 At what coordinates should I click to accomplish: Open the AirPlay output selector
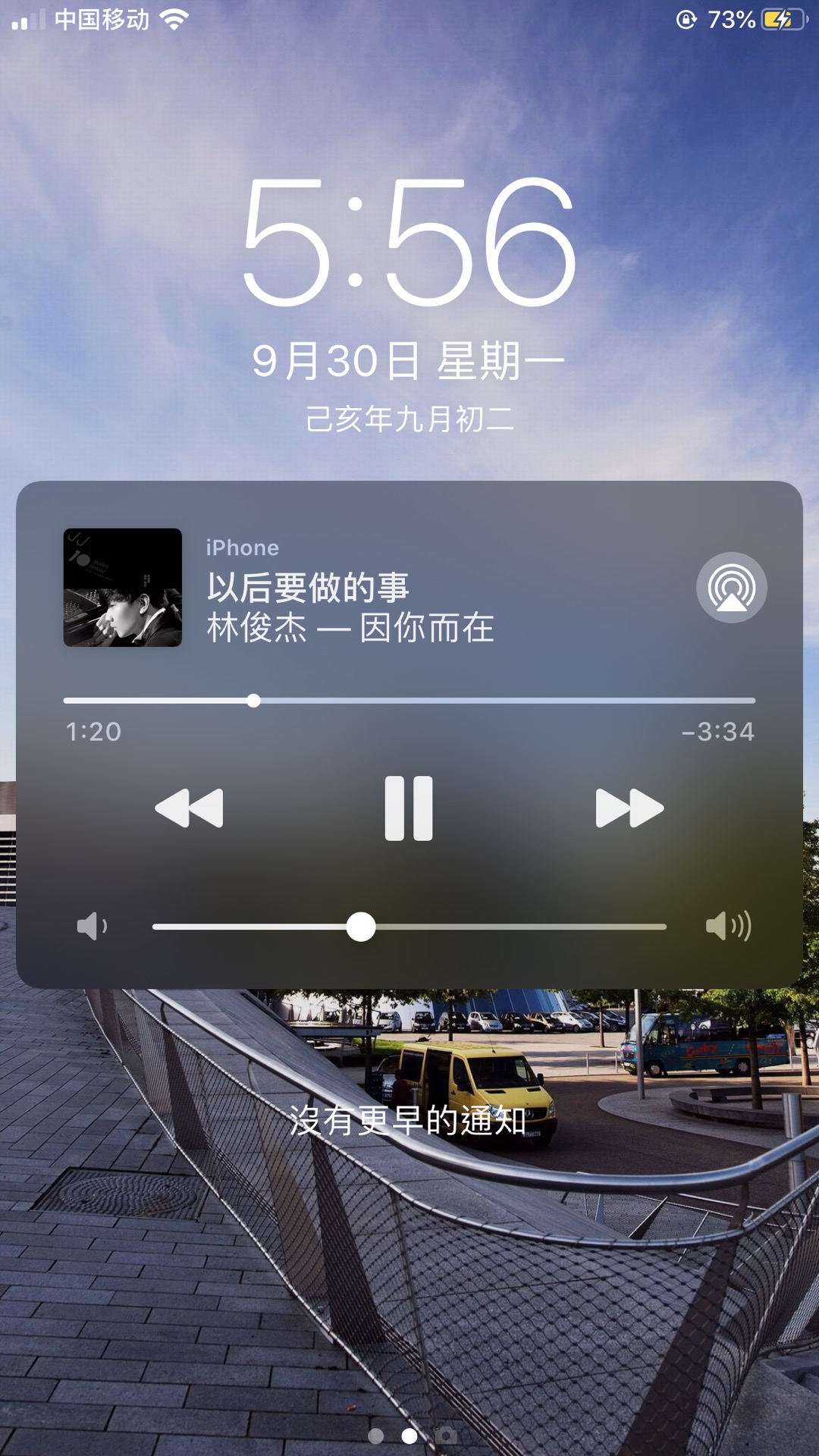(731, 588)
